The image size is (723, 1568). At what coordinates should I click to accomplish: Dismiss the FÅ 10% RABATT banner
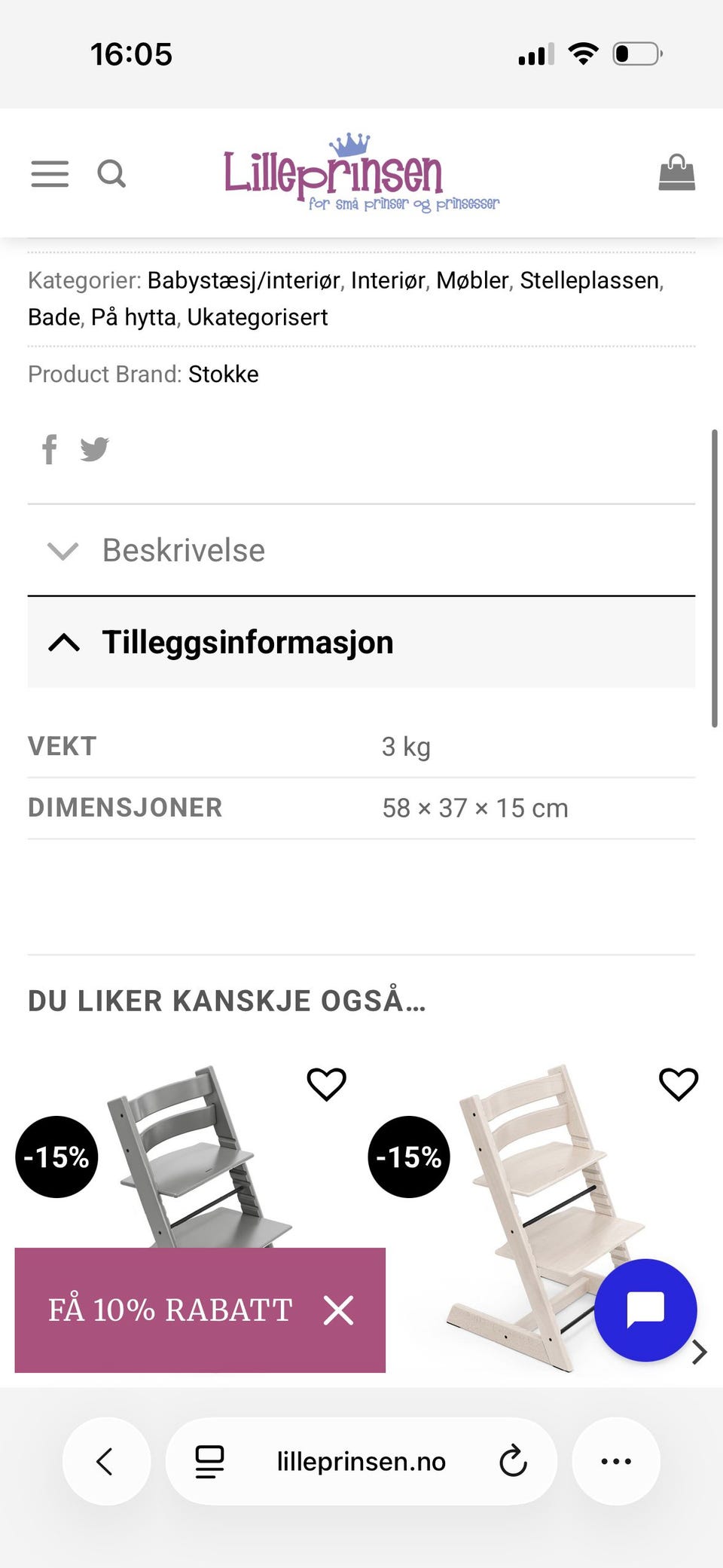[339, 1310]
